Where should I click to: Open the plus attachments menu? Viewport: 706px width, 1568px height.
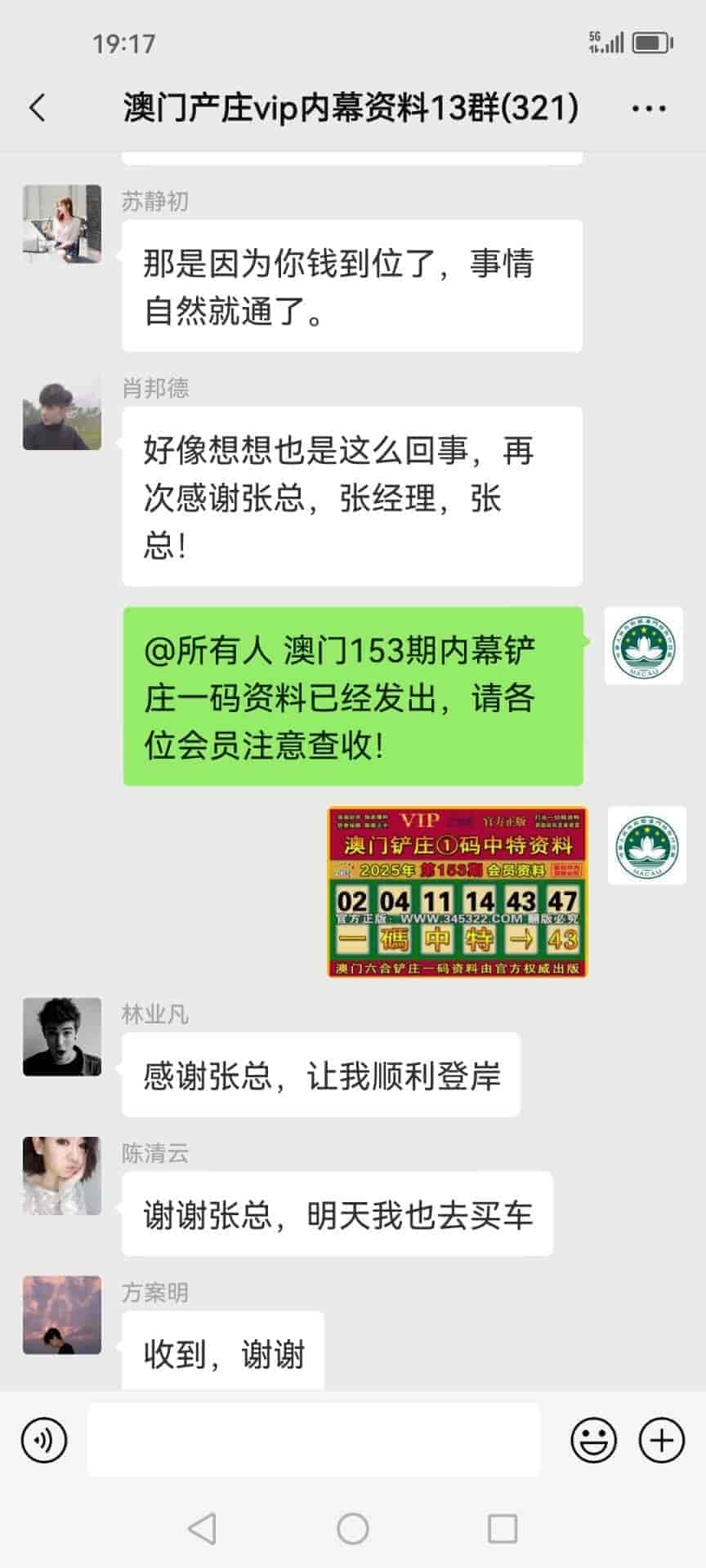tap(661, 1440)
